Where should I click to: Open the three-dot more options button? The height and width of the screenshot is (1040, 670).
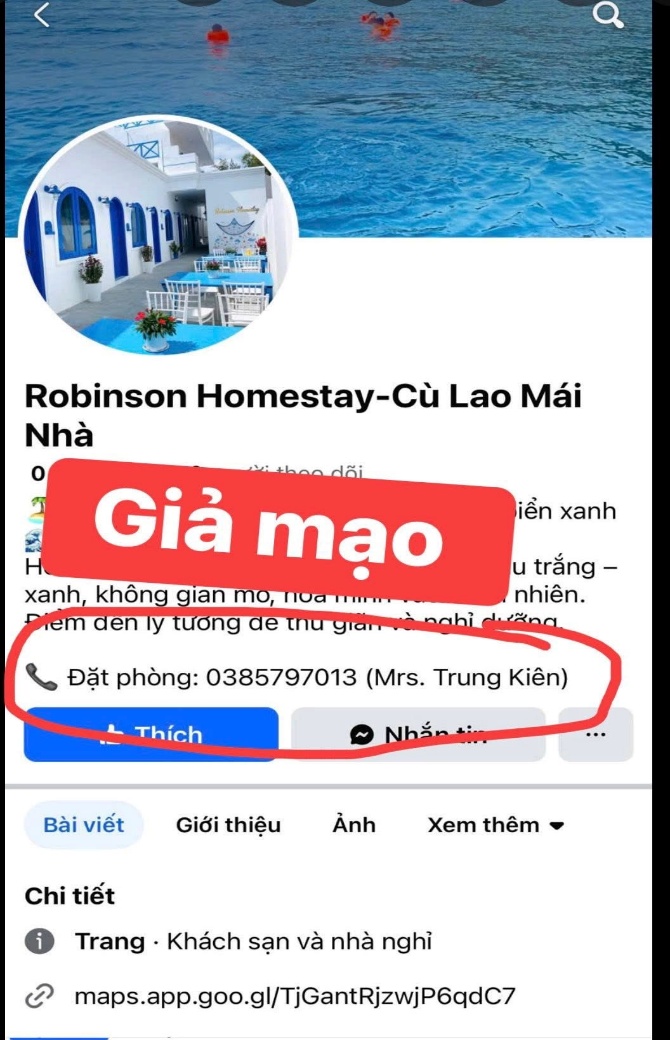point(596,734)
